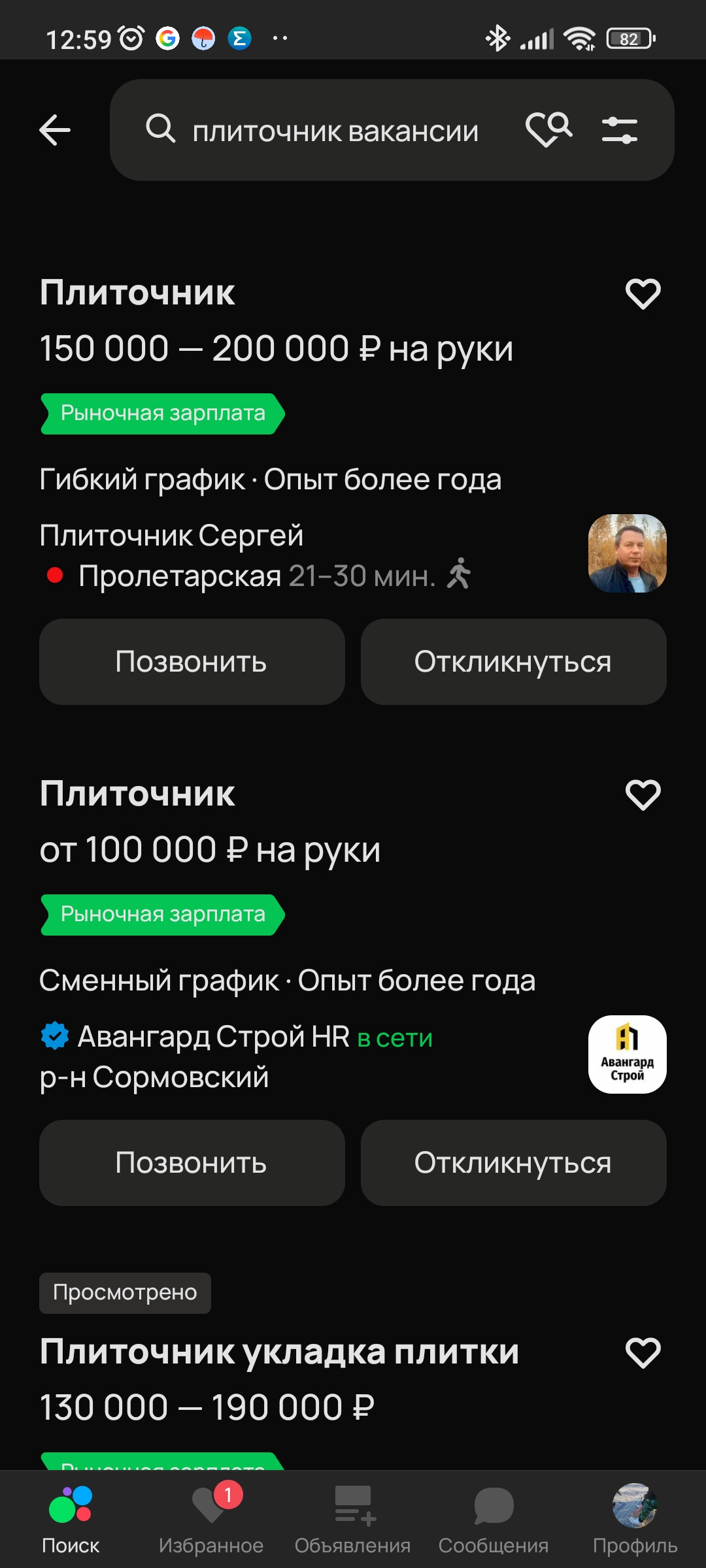Call Авангард Строй HR via Позвонить
This screenshot has height=1568, width=706.
tap(192, 1163)
